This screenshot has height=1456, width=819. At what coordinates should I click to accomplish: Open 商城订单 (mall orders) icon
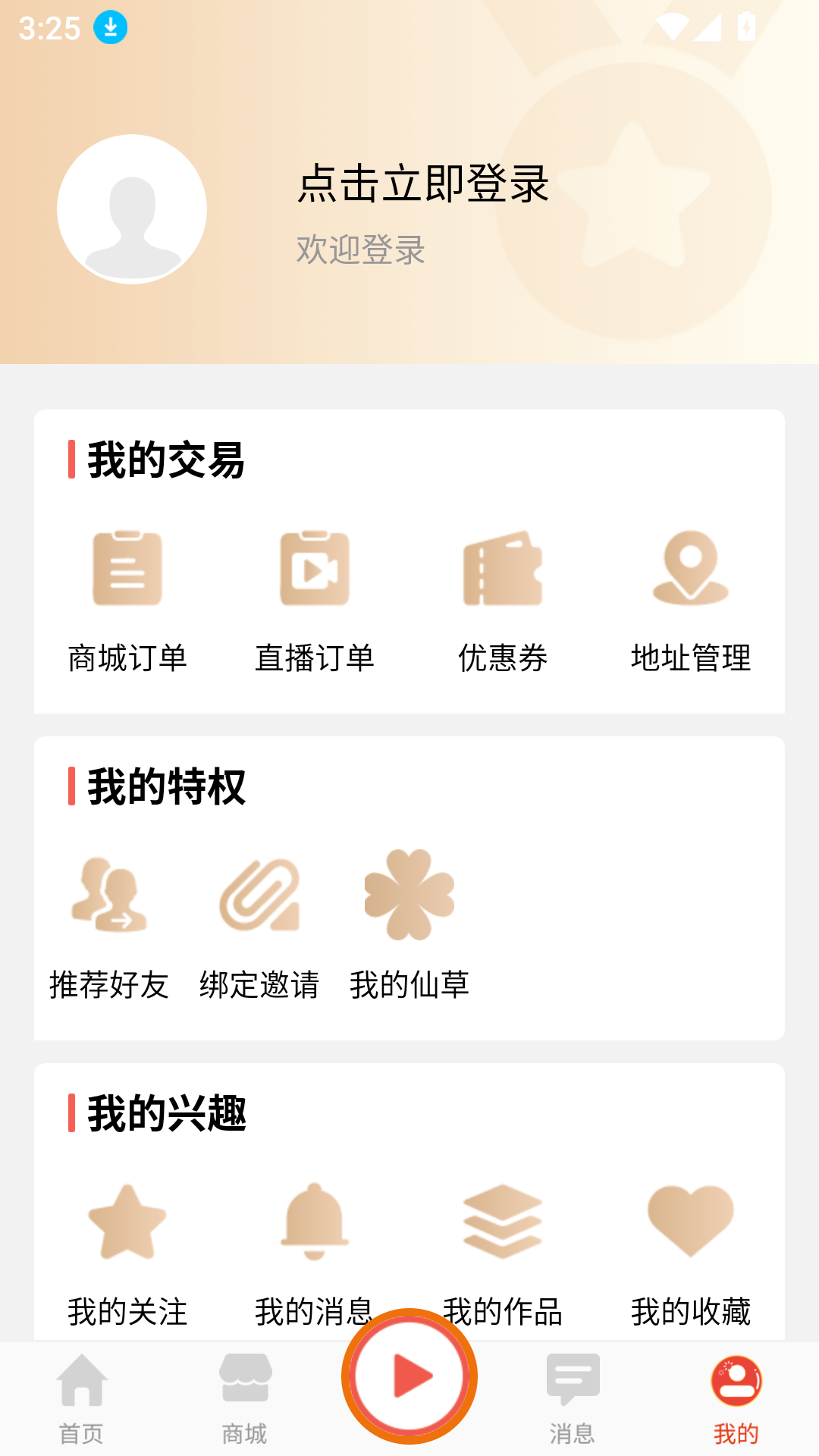(x=127, y=570)
